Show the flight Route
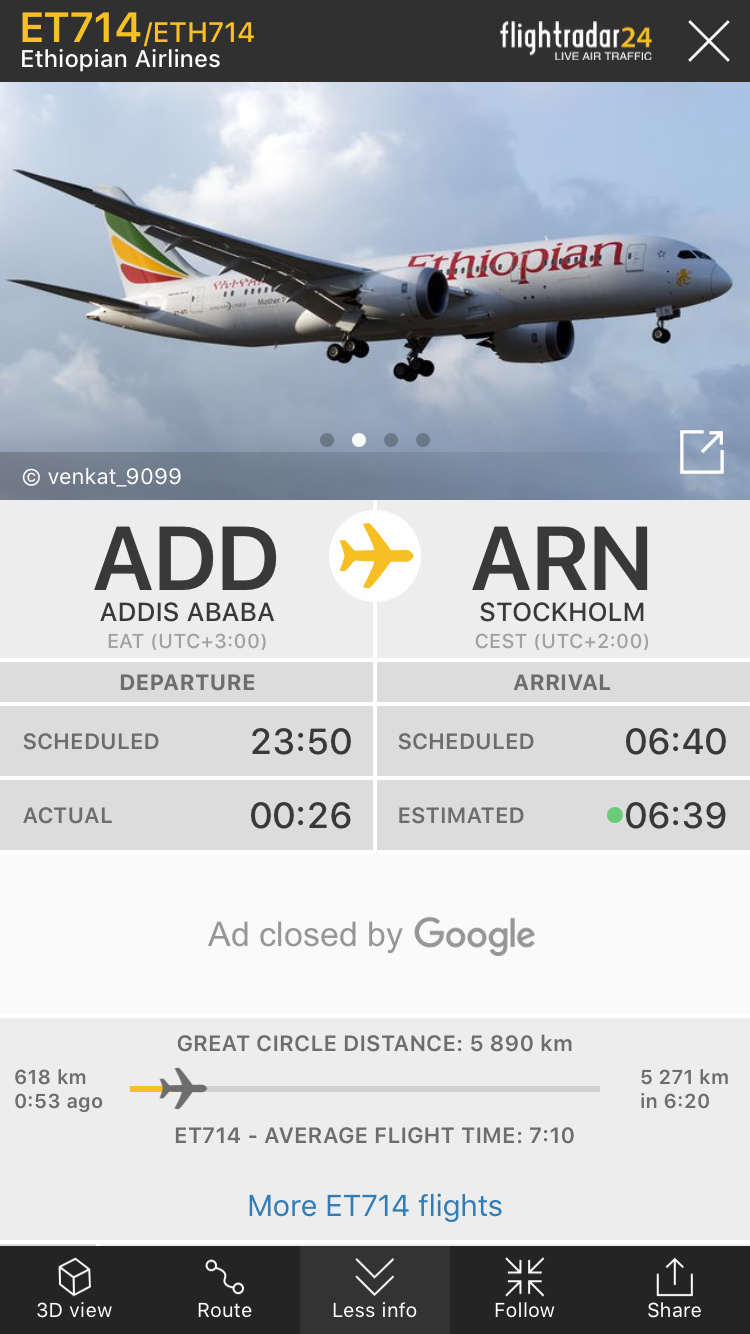The height and width of the screenshot is (1334, 750). pyautogui.click(x=225, y=1290)
